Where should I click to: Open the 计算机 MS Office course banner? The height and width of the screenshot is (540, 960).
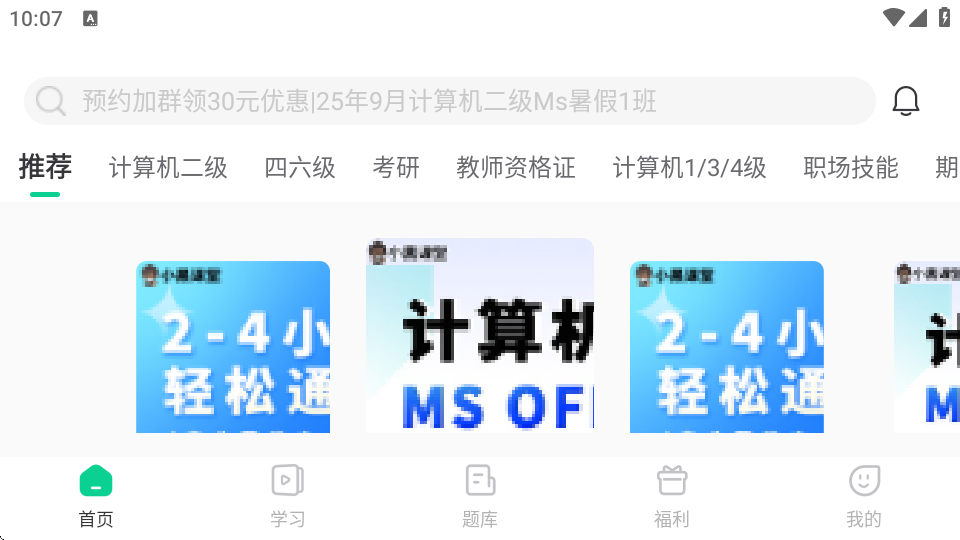[480, 336]
